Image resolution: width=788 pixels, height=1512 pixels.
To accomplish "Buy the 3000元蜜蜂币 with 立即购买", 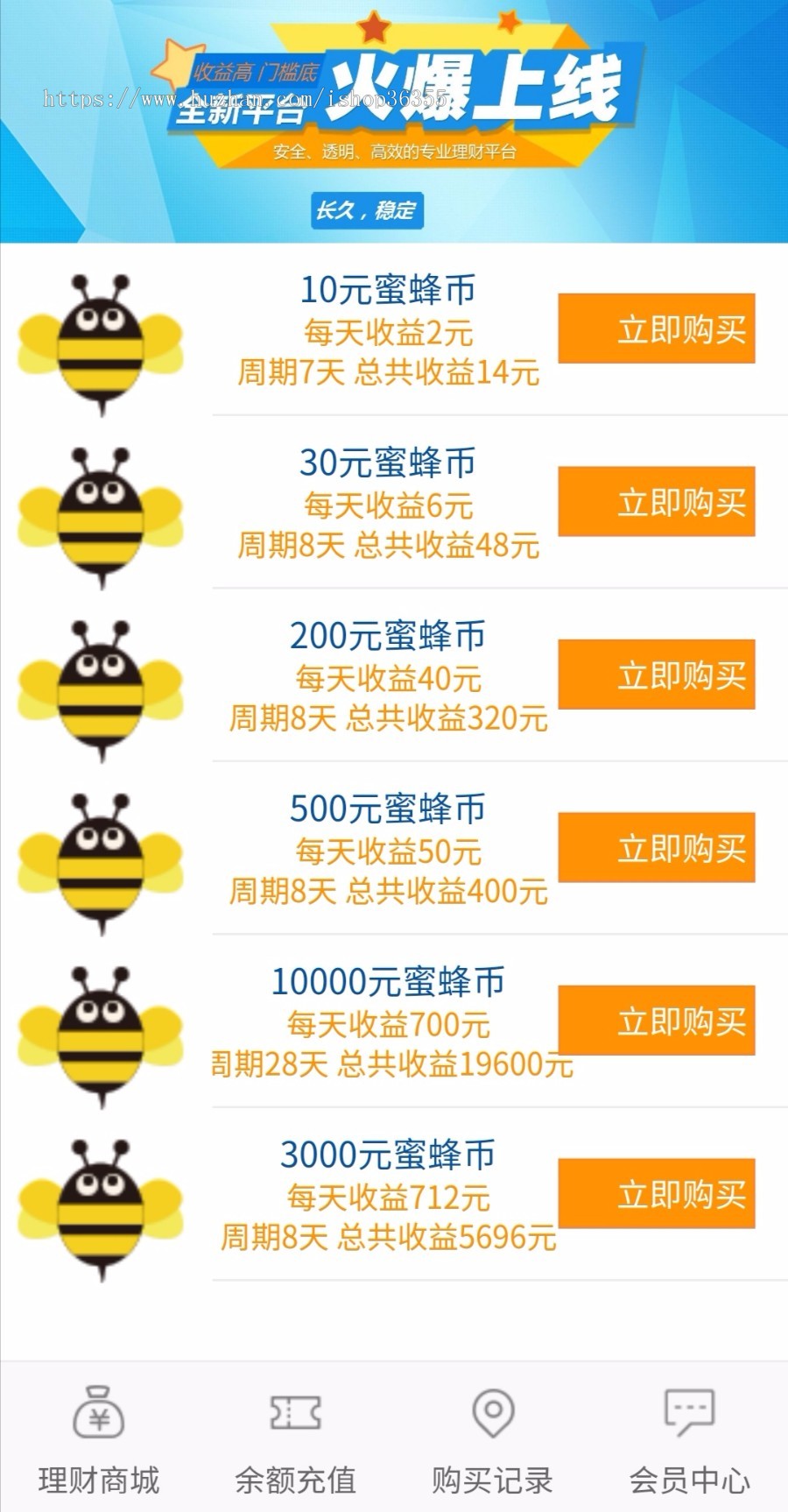I will [655, 1194].
